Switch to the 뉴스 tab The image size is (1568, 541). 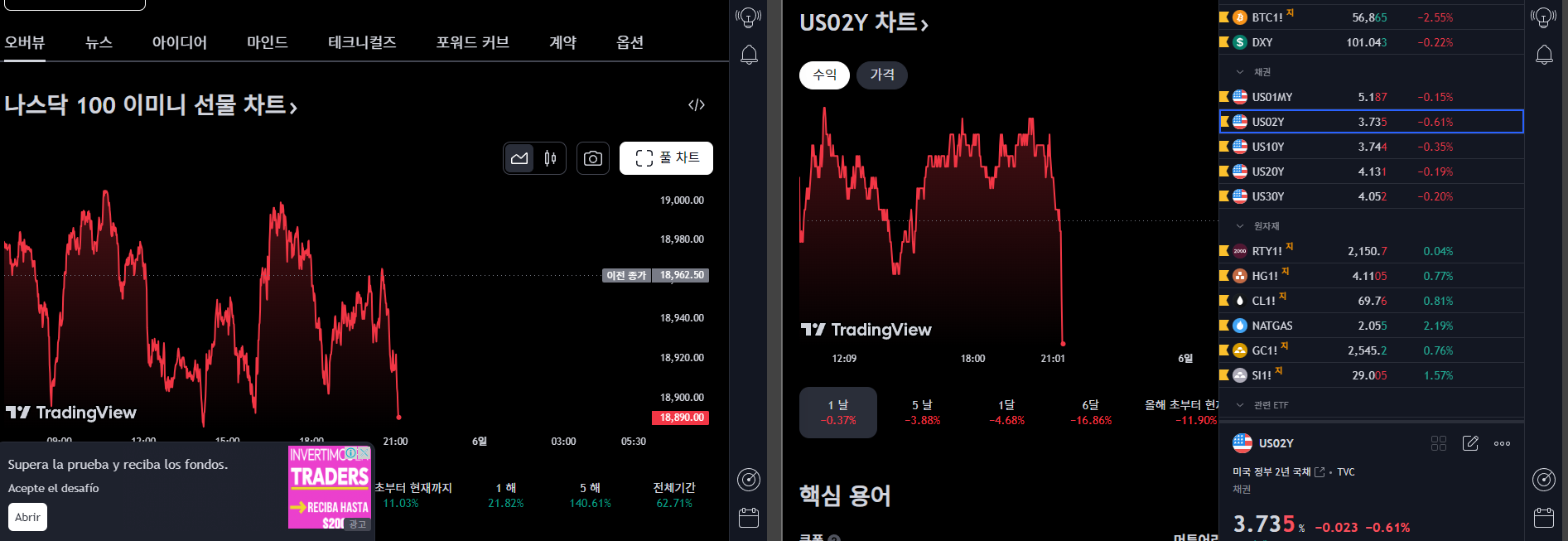point(99,42)
